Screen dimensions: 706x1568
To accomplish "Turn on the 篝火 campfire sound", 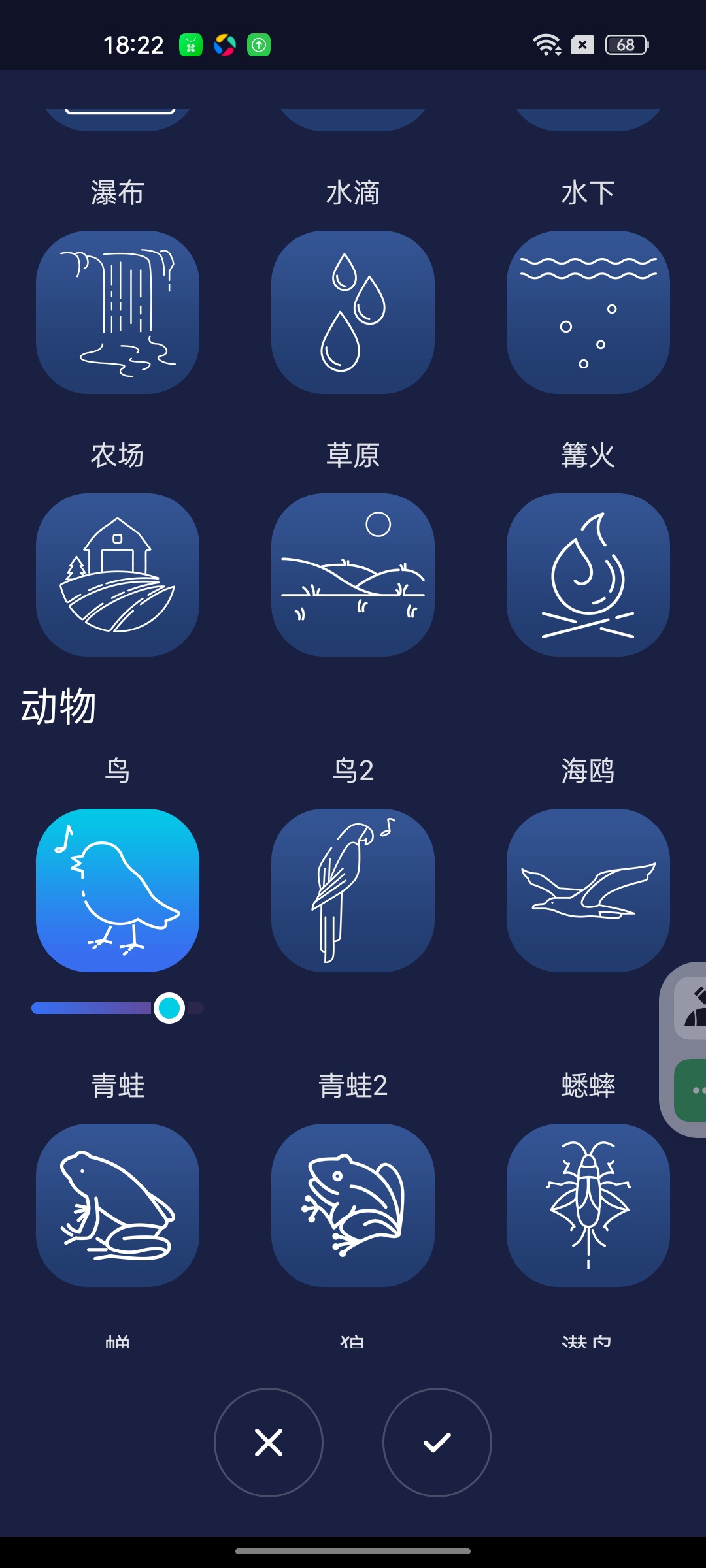I will (588, 574).
